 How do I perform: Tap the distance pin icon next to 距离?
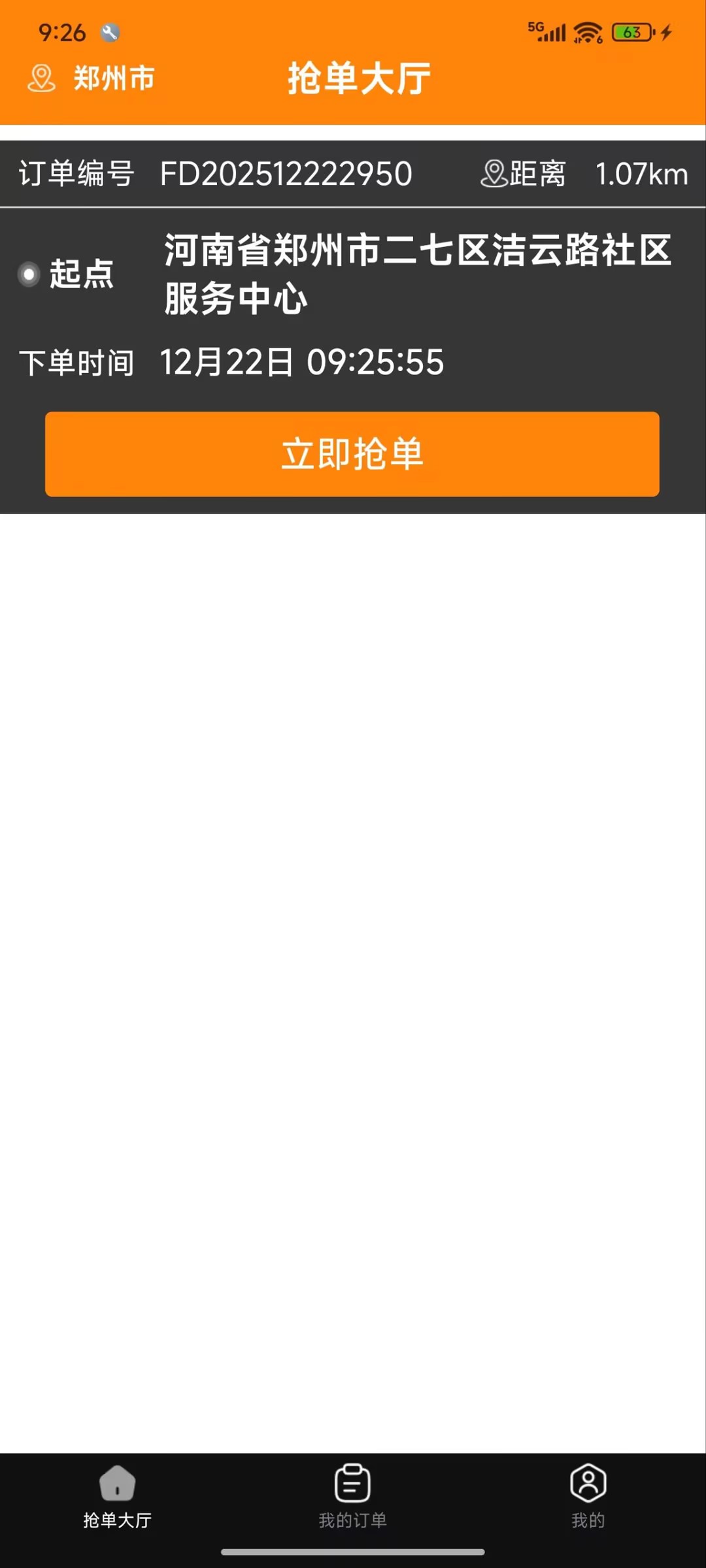pyautogui.click(x=495, y=173)
